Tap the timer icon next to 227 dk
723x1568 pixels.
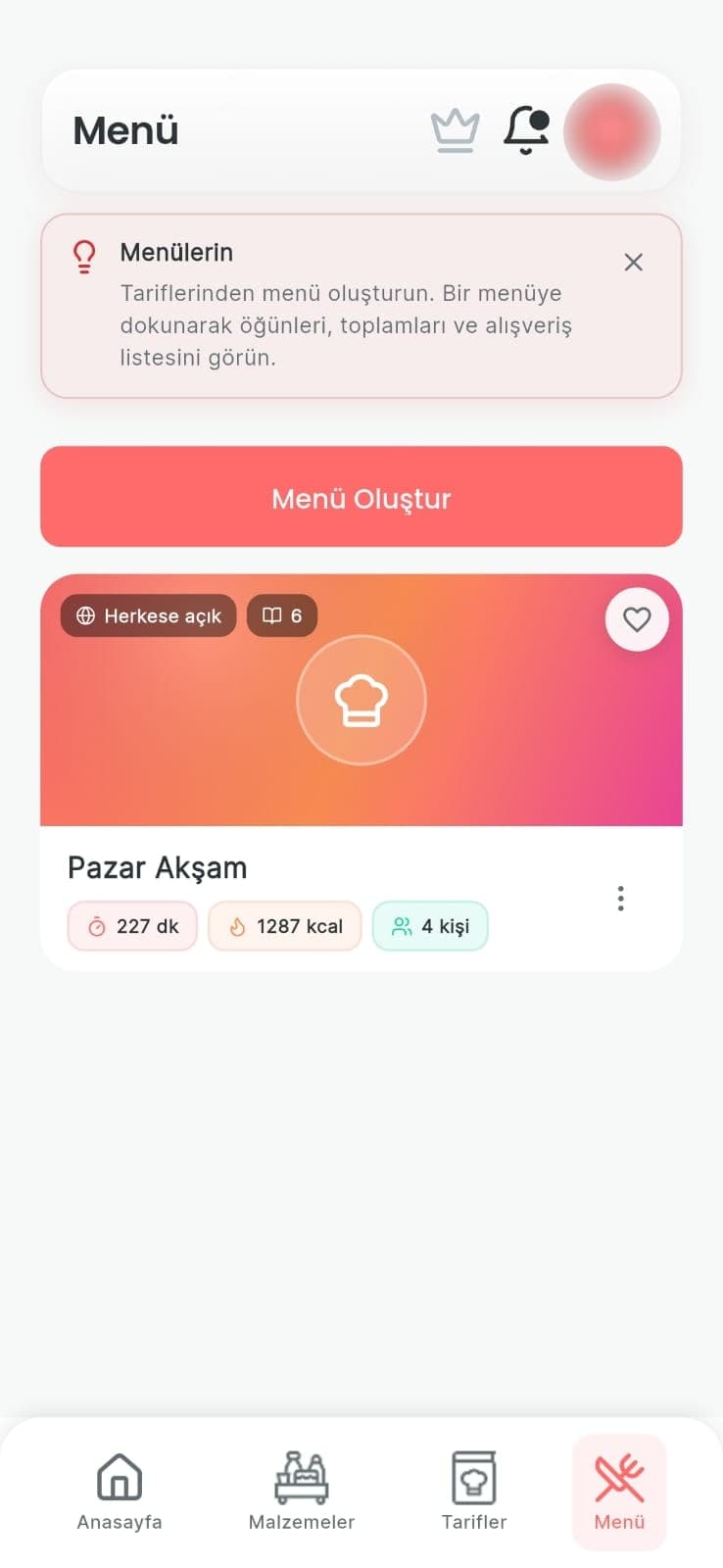(x=94, y=925)
